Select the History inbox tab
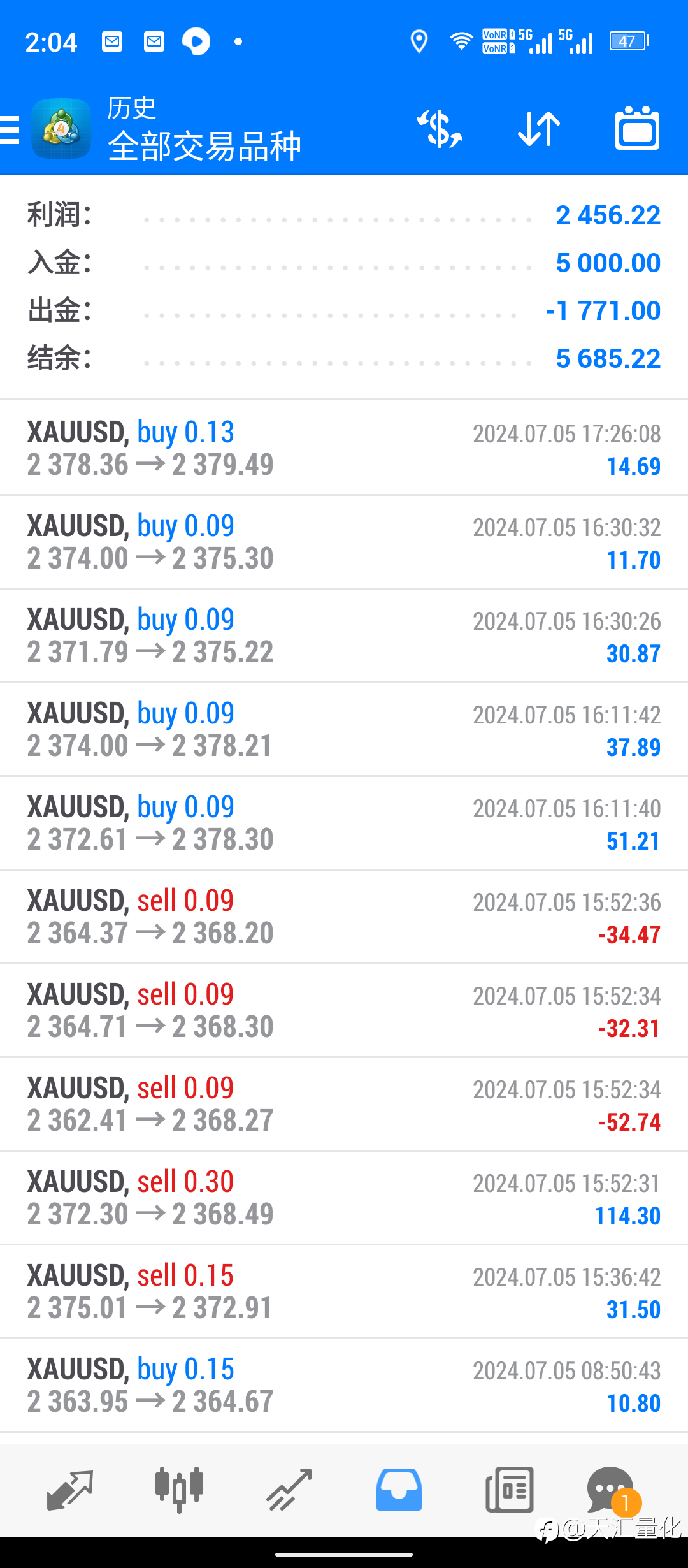This screenshot has height=1568, width=688. (399, 1490)
